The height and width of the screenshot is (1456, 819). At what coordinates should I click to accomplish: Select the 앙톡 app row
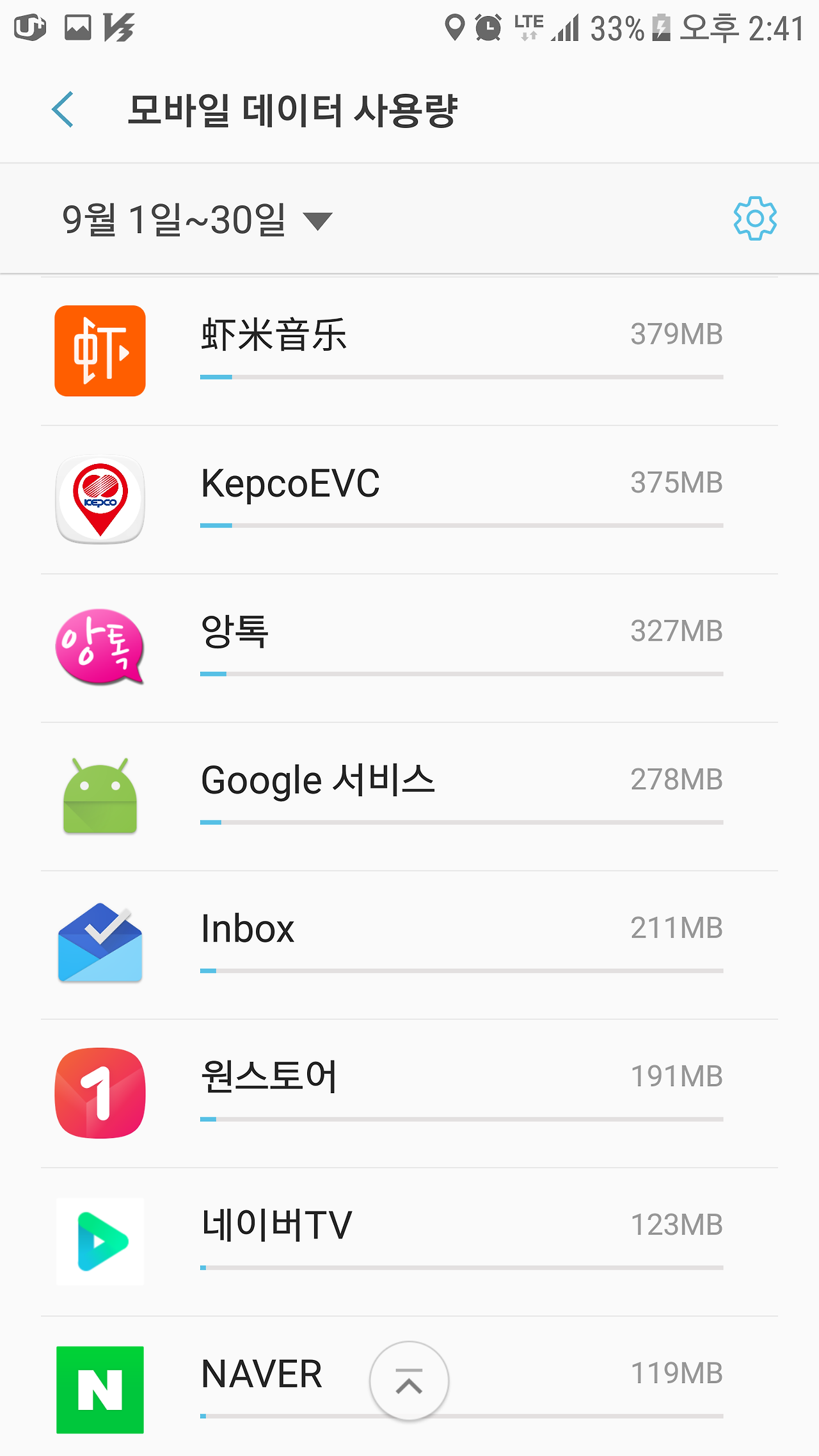[x=409, y=648]
